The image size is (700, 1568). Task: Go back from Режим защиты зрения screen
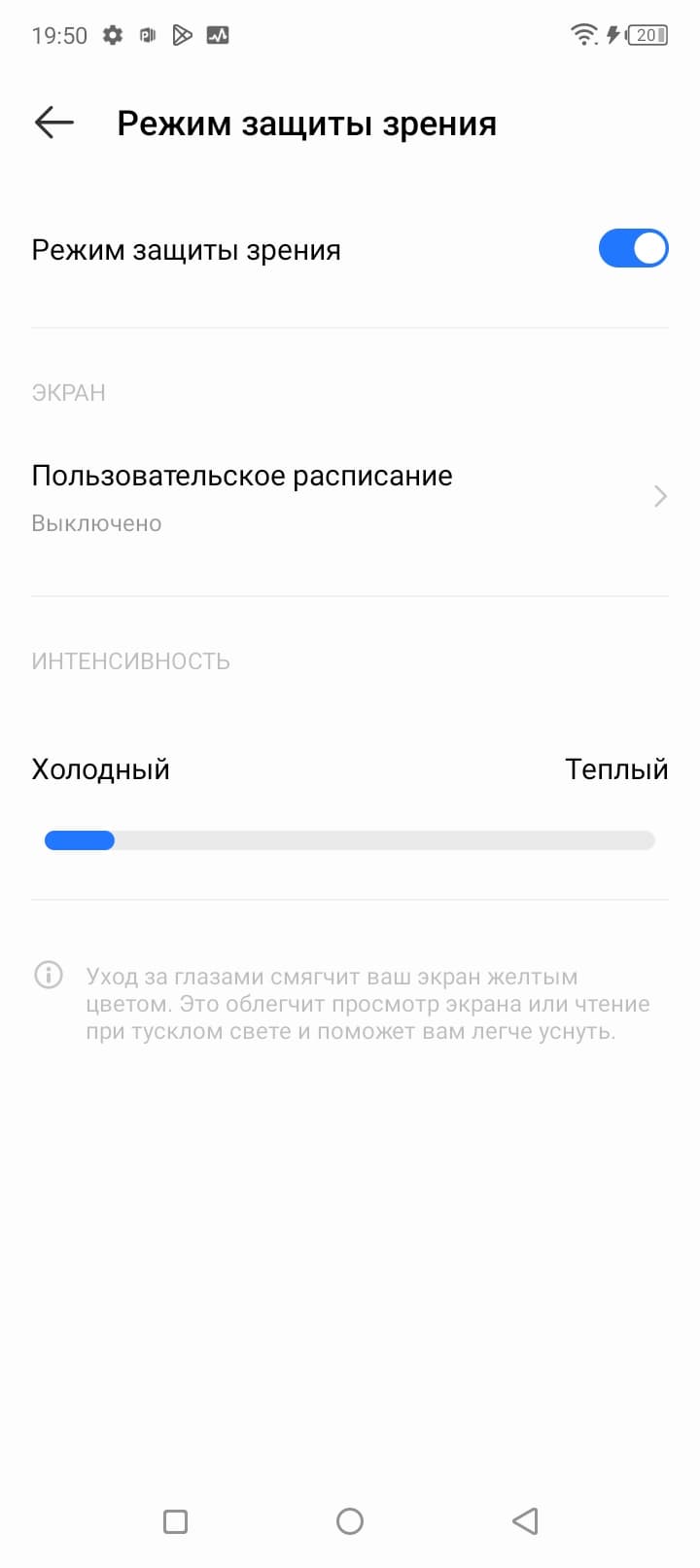click(x=53, y=123)
